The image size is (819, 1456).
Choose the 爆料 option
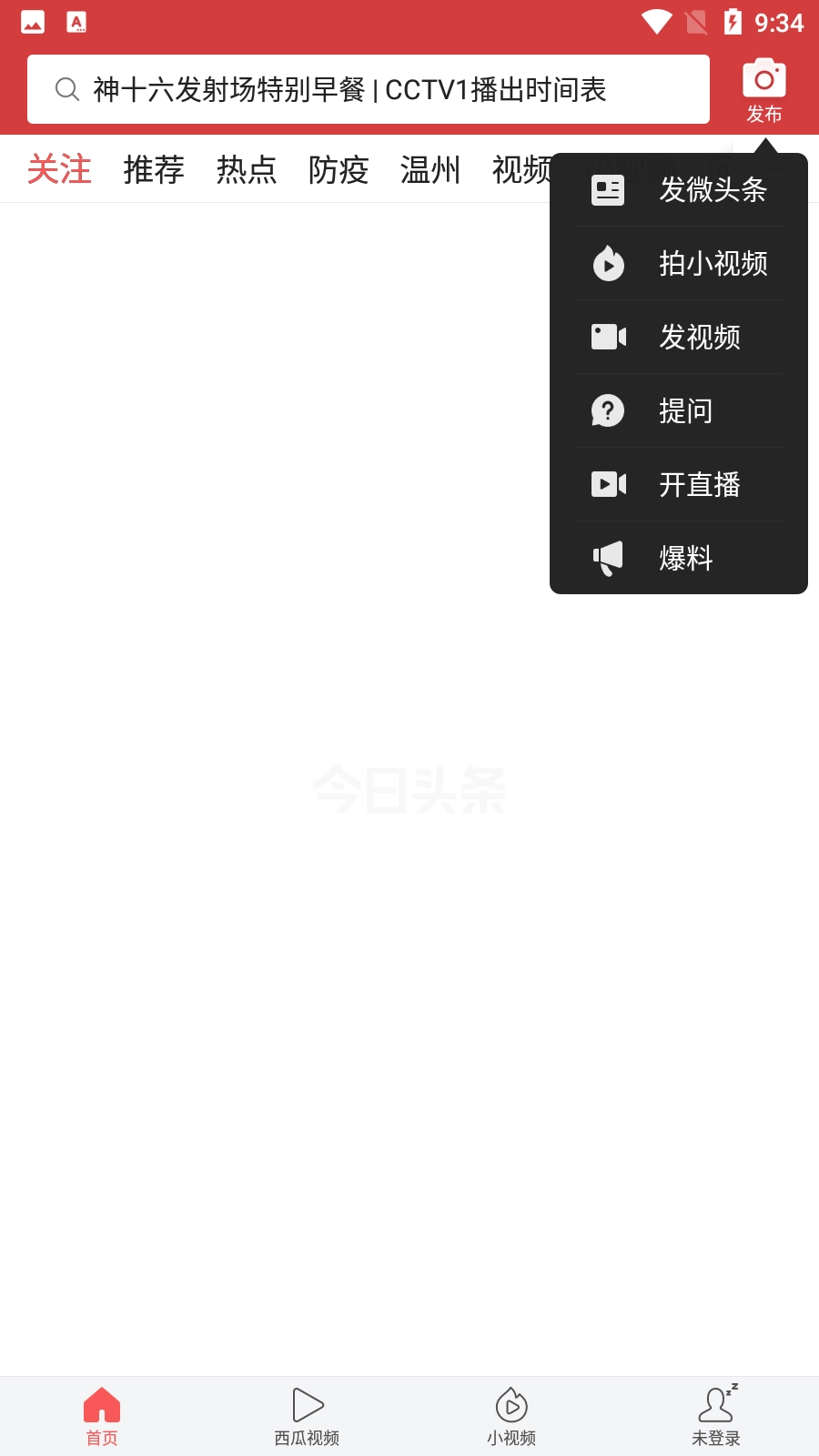(679, 558)
